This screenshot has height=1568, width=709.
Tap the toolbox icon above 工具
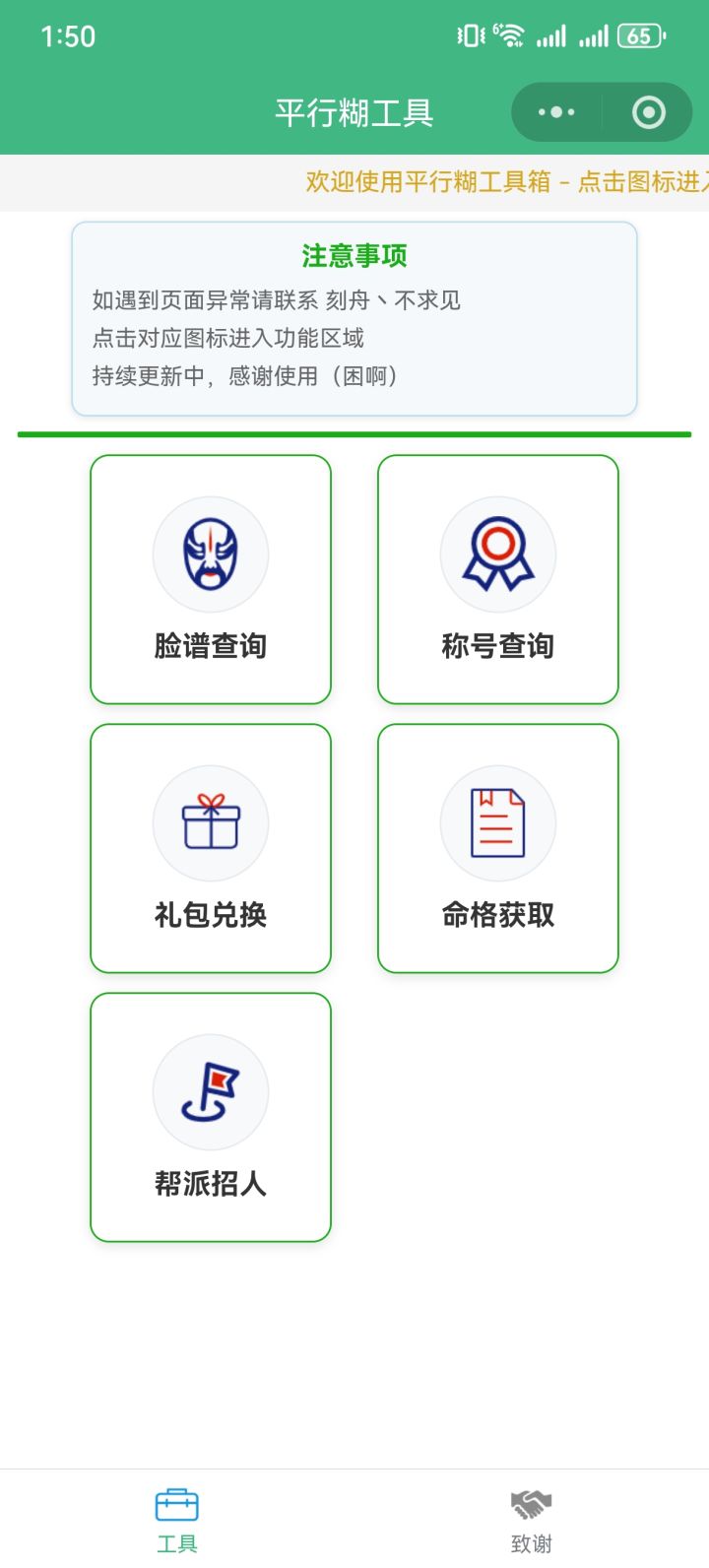[x=177, y=1505]
